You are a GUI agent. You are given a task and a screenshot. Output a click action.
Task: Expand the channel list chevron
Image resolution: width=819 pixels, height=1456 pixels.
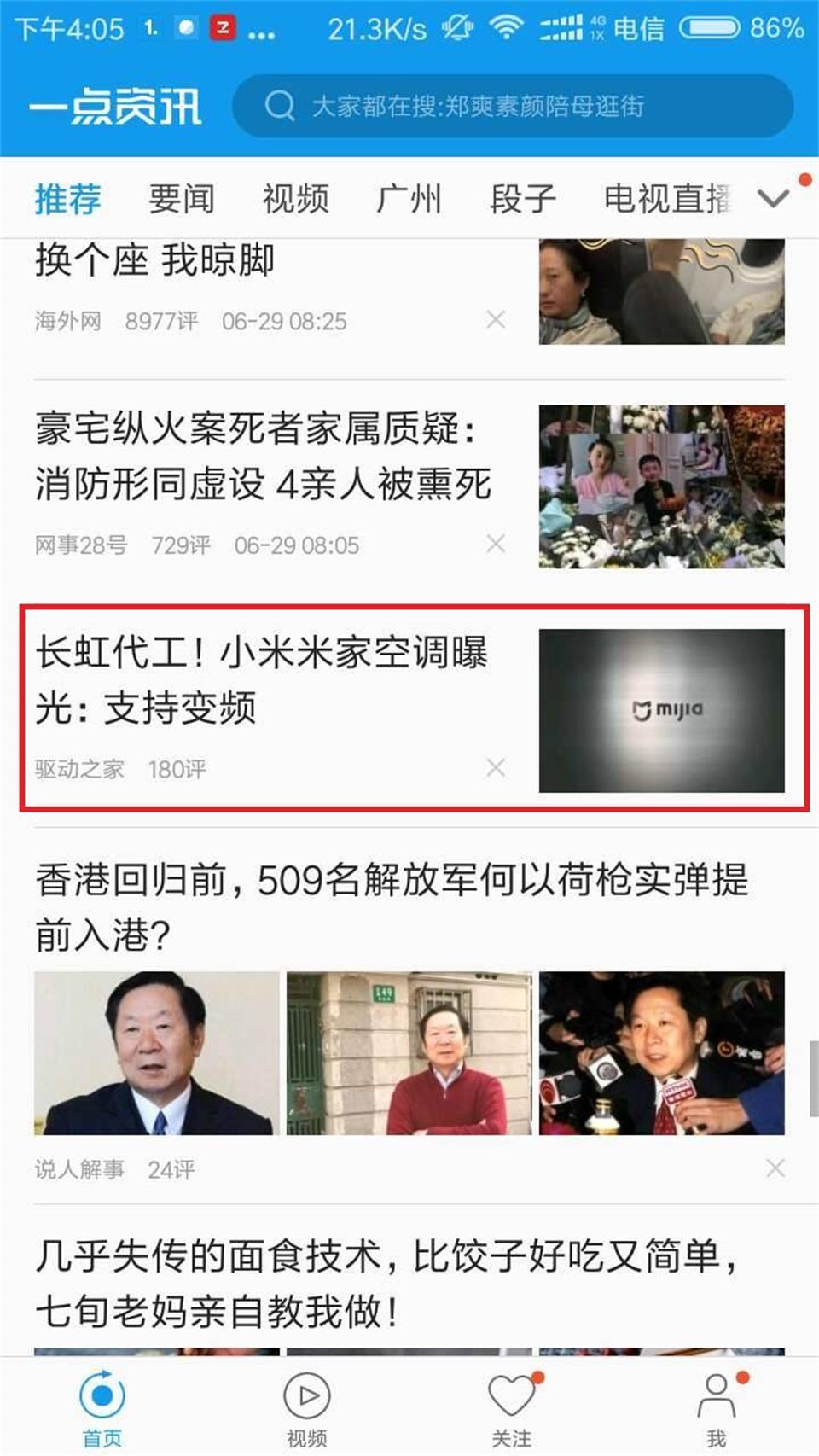774,199
